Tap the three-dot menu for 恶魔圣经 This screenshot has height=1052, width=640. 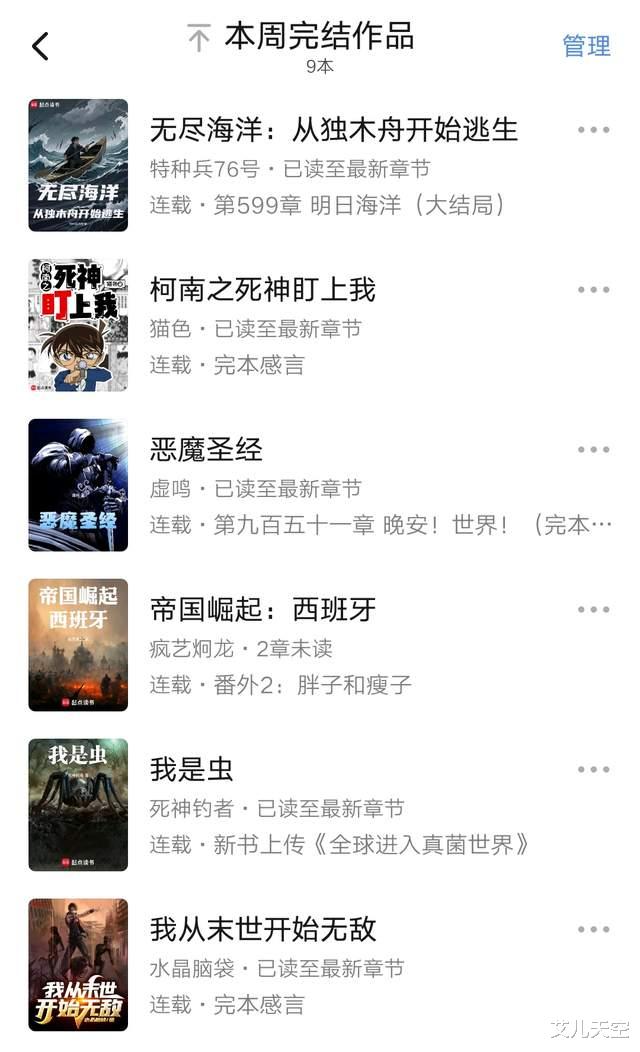593,450
